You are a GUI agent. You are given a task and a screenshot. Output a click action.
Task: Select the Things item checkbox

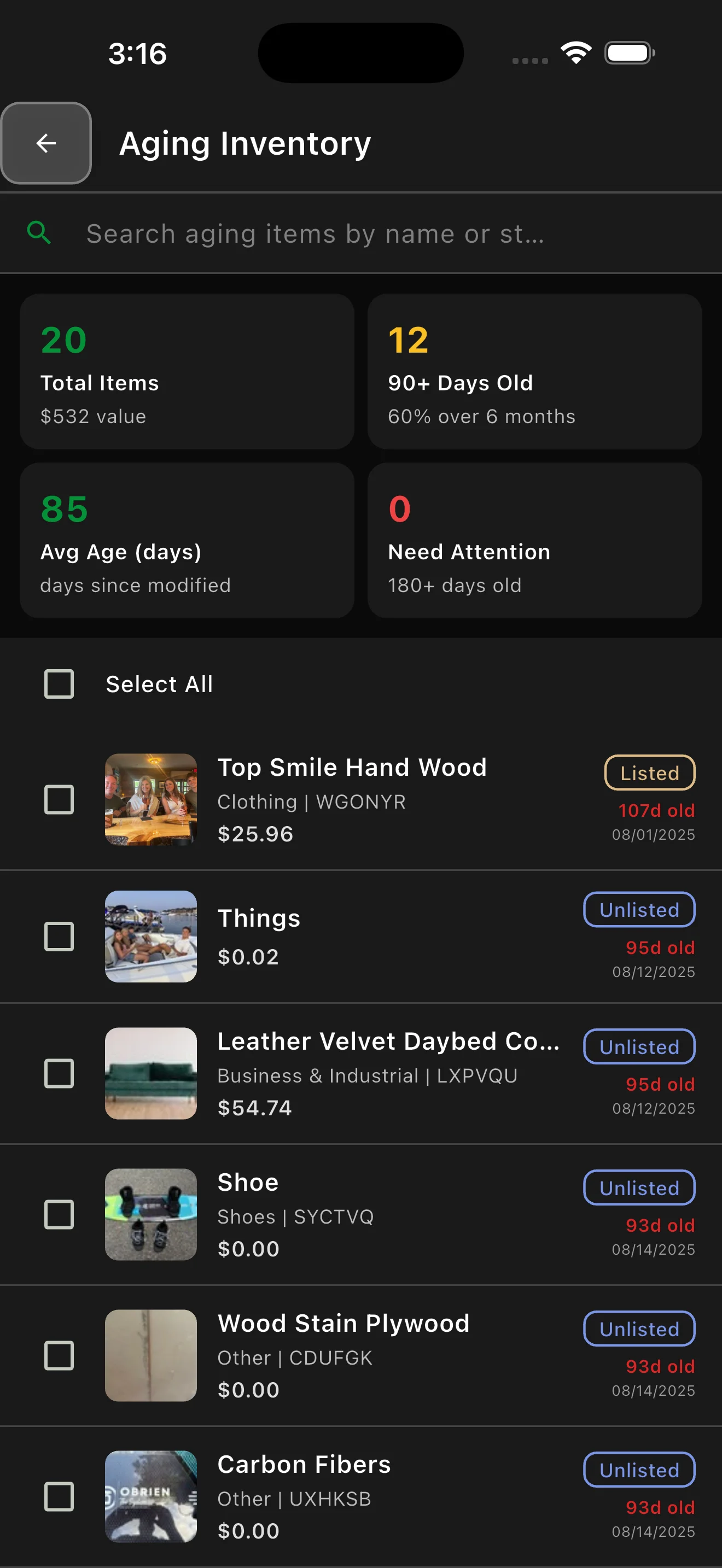click(59, 936)
